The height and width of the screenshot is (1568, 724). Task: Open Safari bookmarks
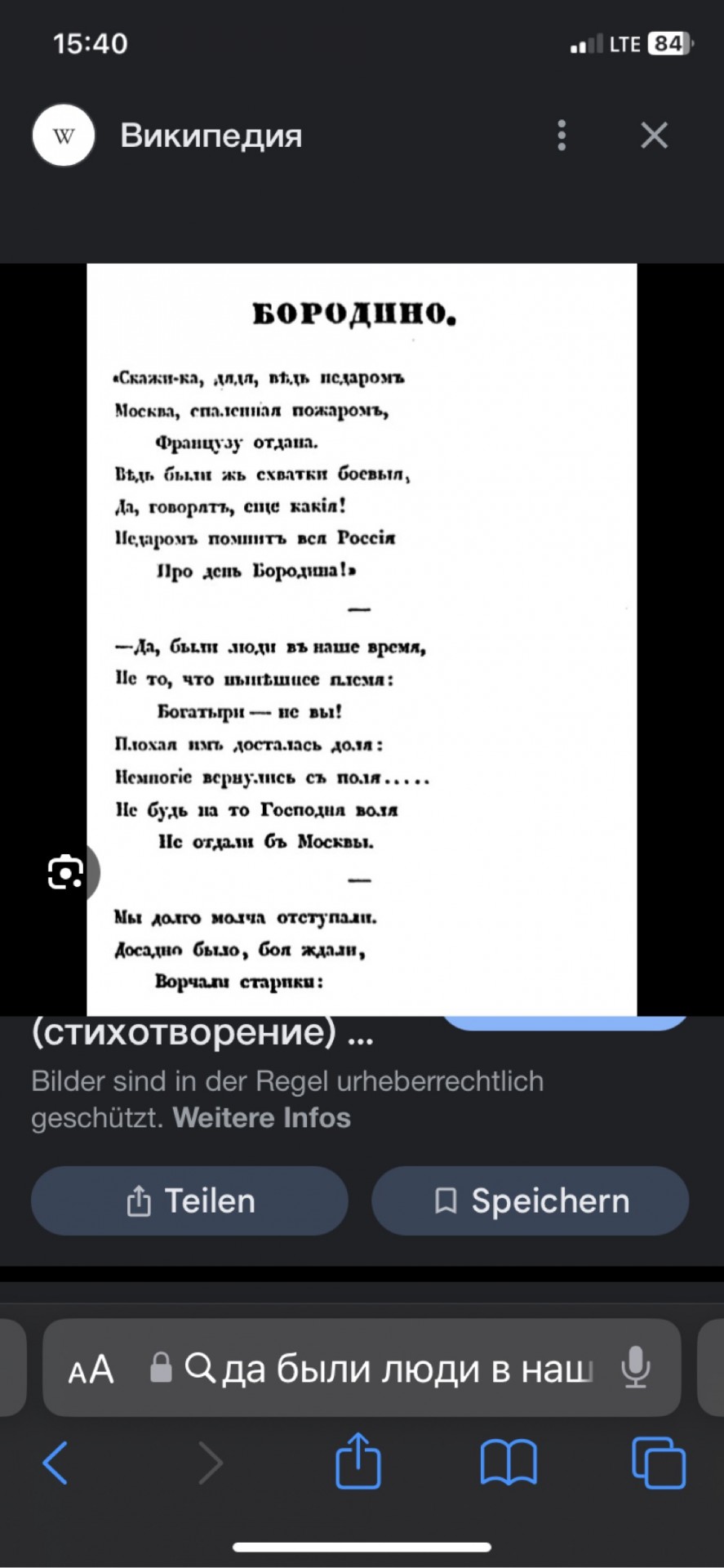509,1463
